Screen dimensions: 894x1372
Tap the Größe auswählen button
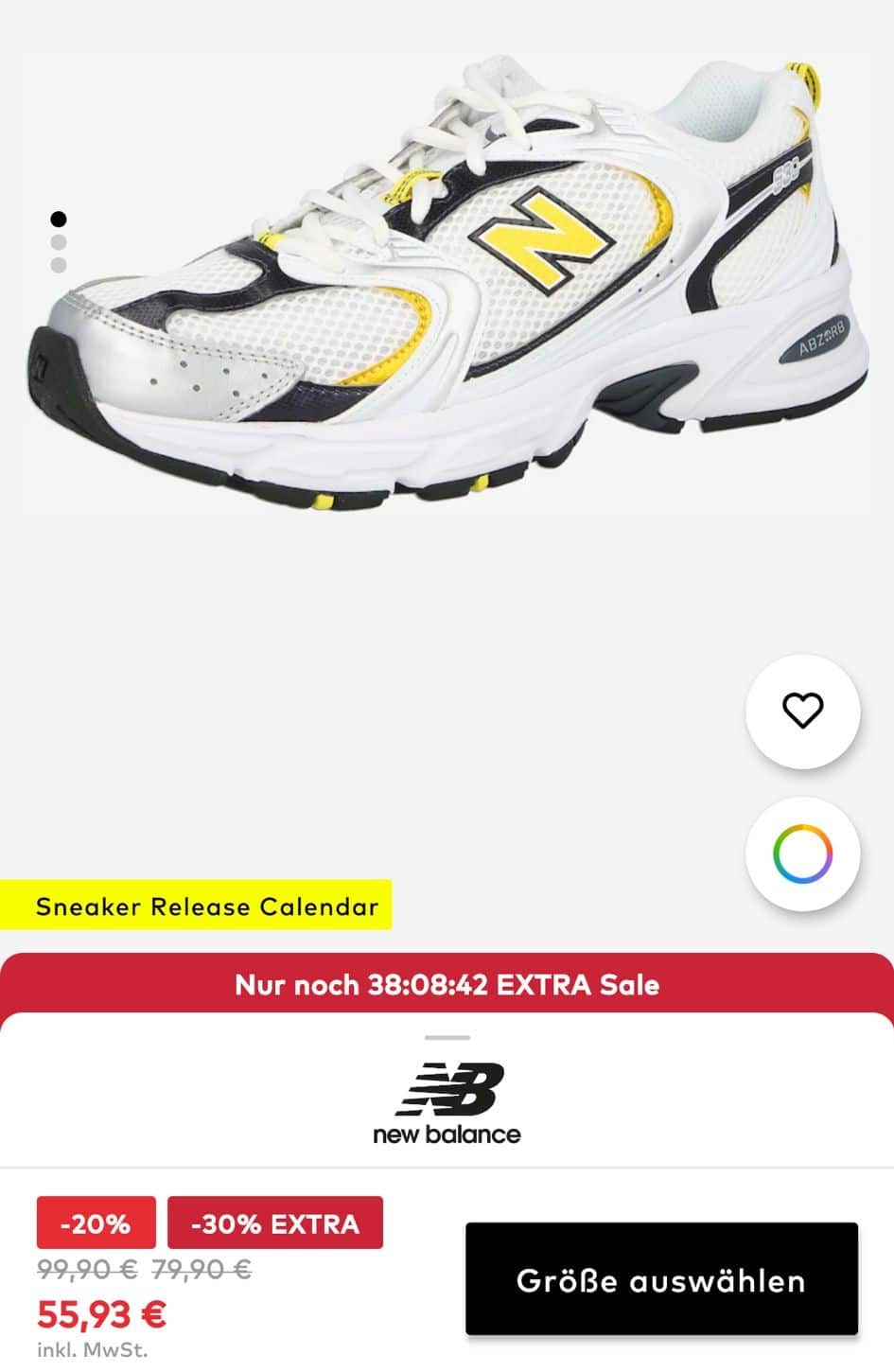[x=661, y=1280]
